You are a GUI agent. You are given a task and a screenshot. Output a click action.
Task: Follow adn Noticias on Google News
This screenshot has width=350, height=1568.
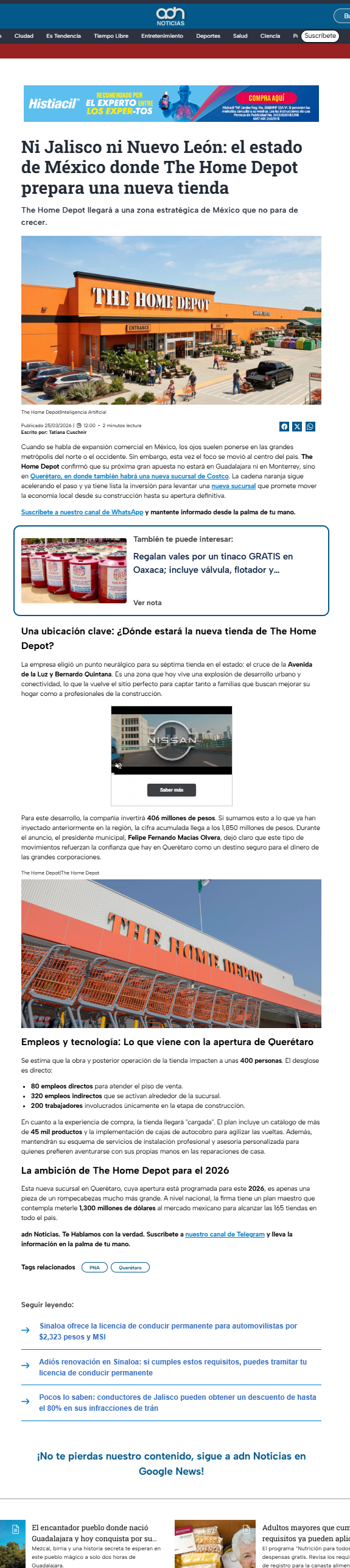(x=172, y=1463)
